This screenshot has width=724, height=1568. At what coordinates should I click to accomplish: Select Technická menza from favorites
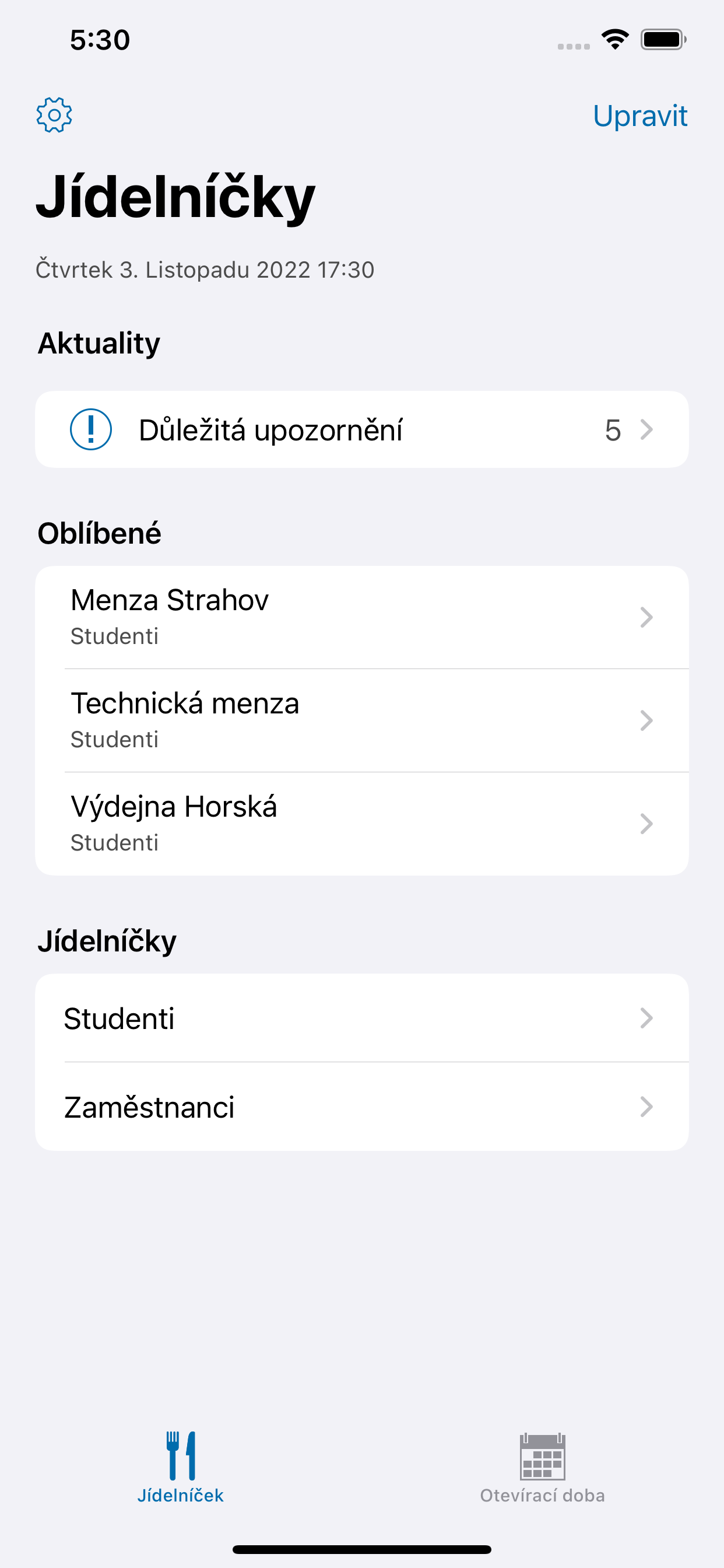coord(361,720)
